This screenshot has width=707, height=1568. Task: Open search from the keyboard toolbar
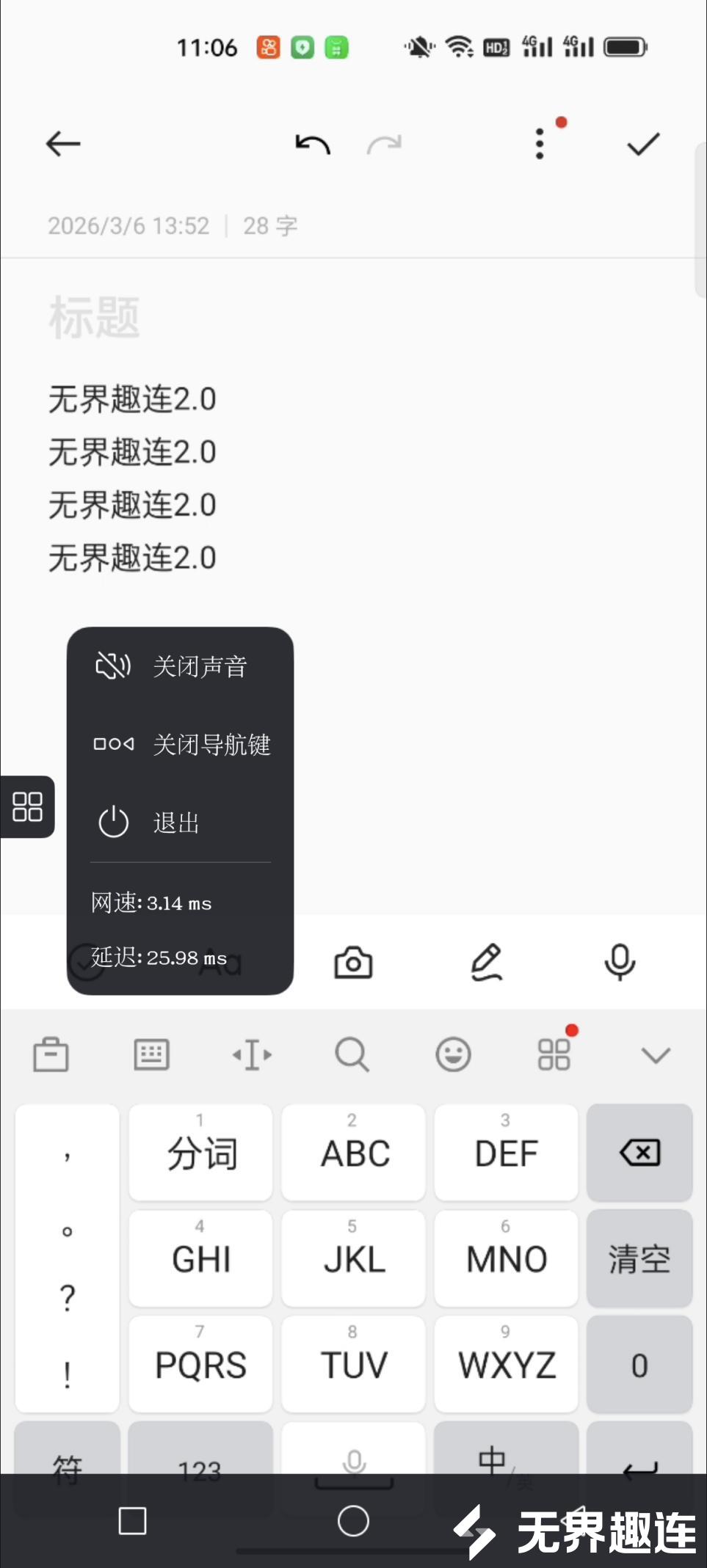tap(352, 1054)
